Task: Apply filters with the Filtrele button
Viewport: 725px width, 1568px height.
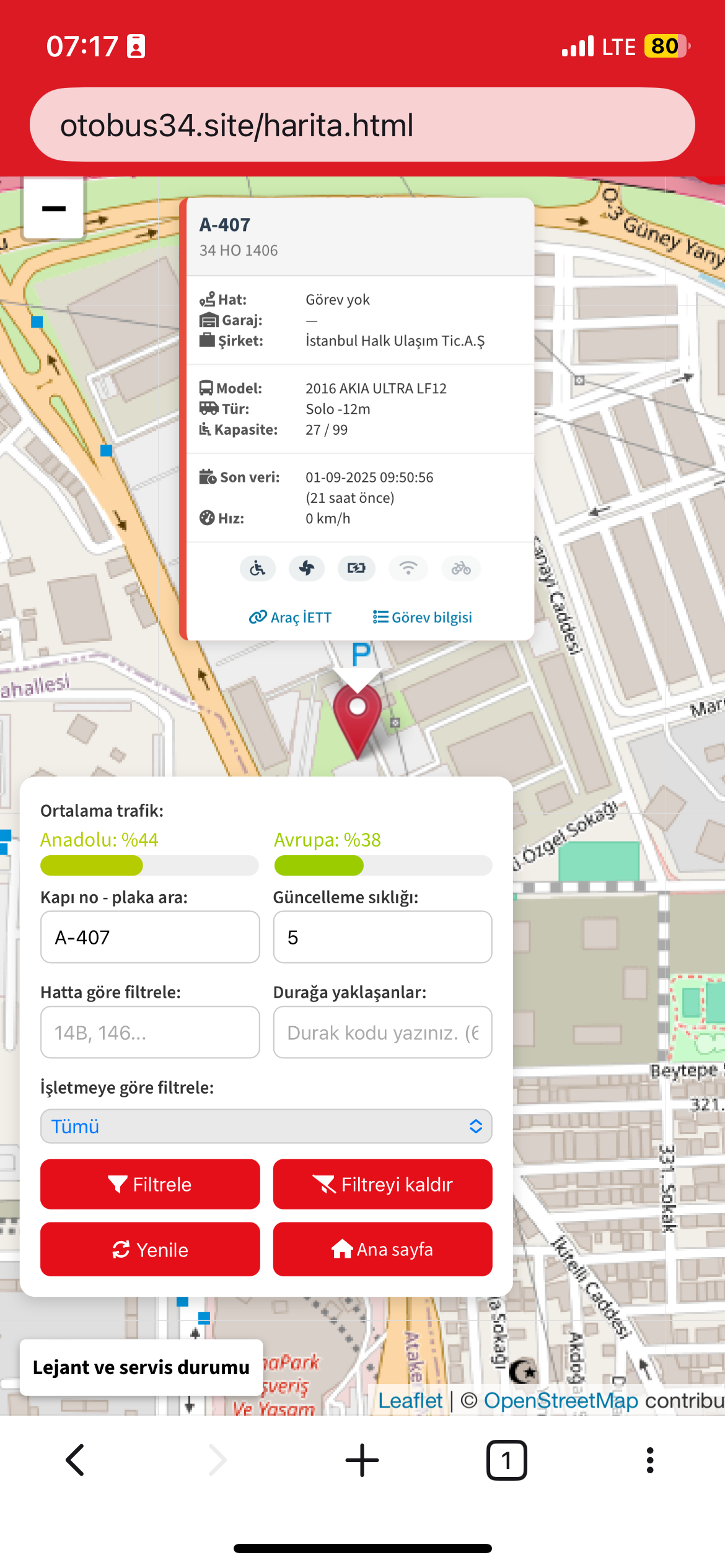Action: coord(150,1184)
